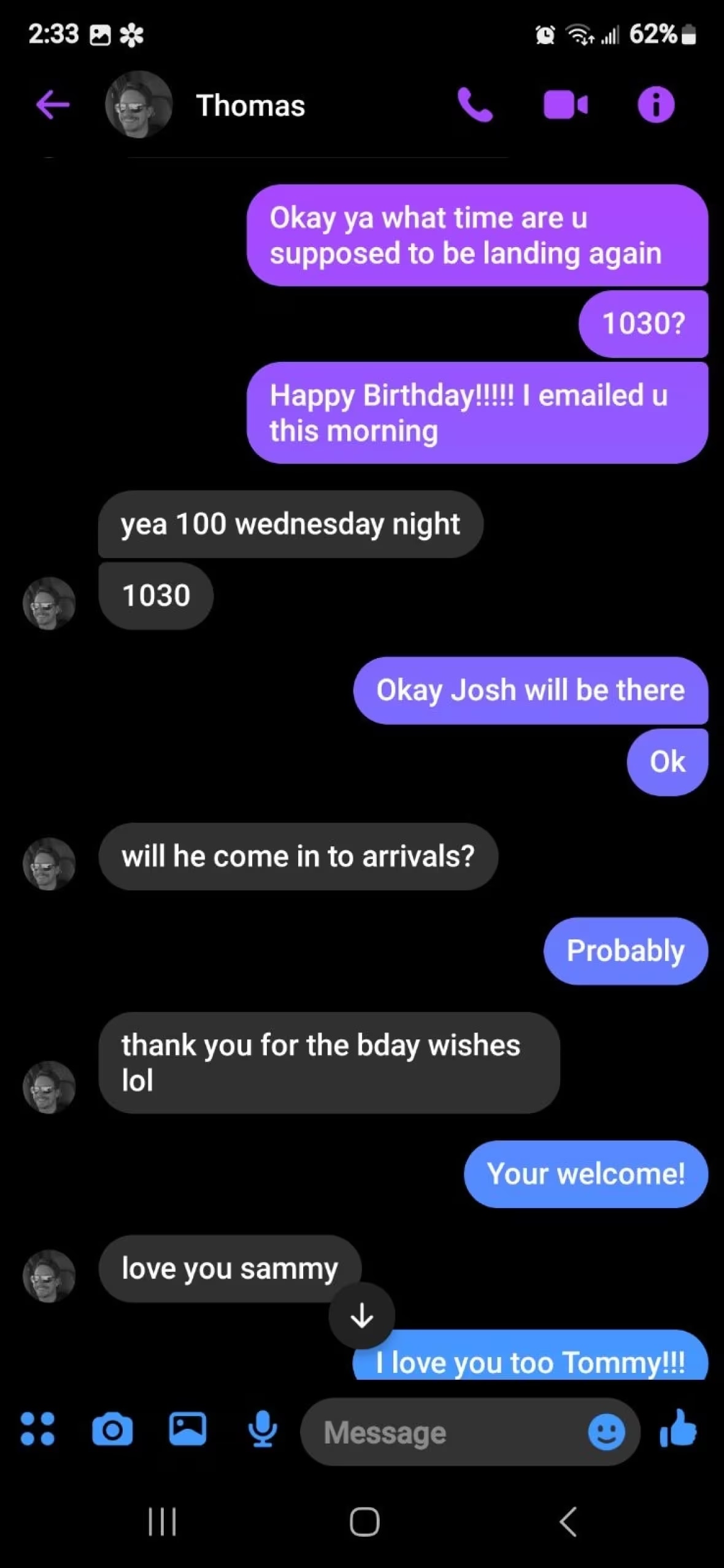Go back to the chats list

tap(53, 104)
